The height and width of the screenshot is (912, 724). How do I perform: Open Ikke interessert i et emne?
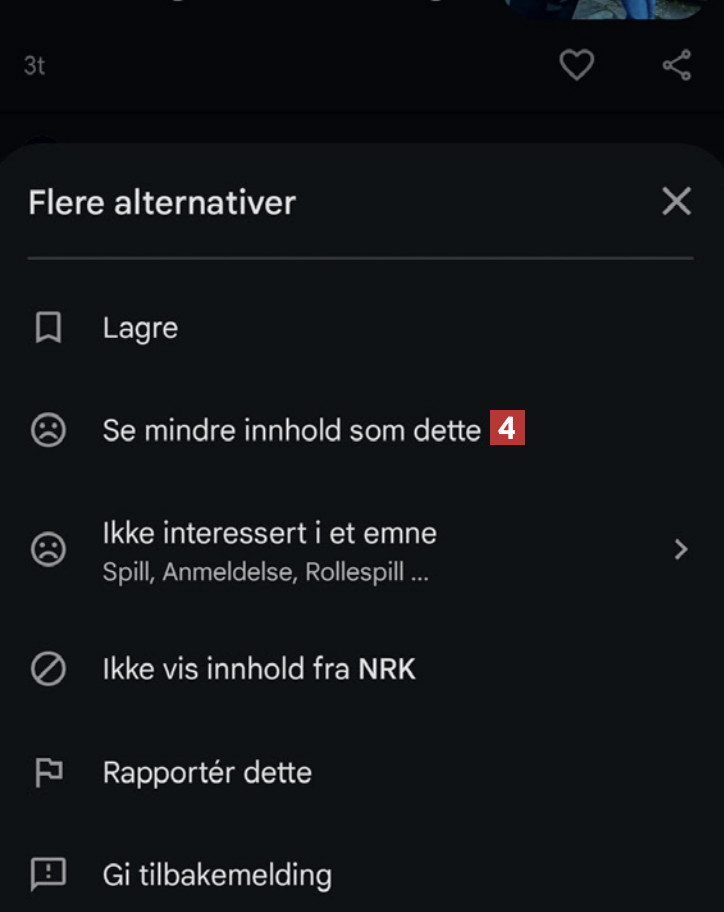tap(270, 549)
